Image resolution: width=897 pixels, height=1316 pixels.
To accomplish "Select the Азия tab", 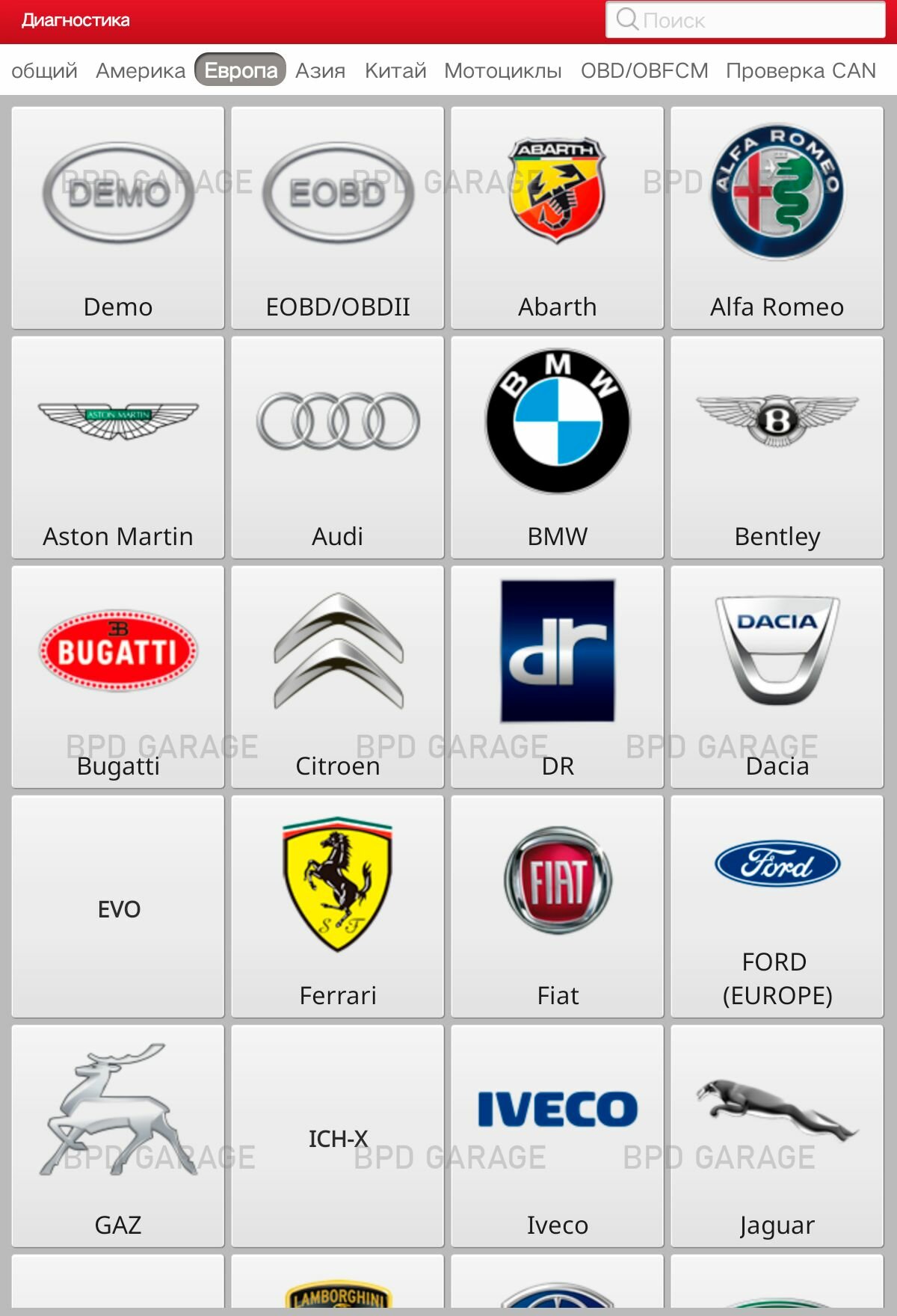I will [320, 70].
